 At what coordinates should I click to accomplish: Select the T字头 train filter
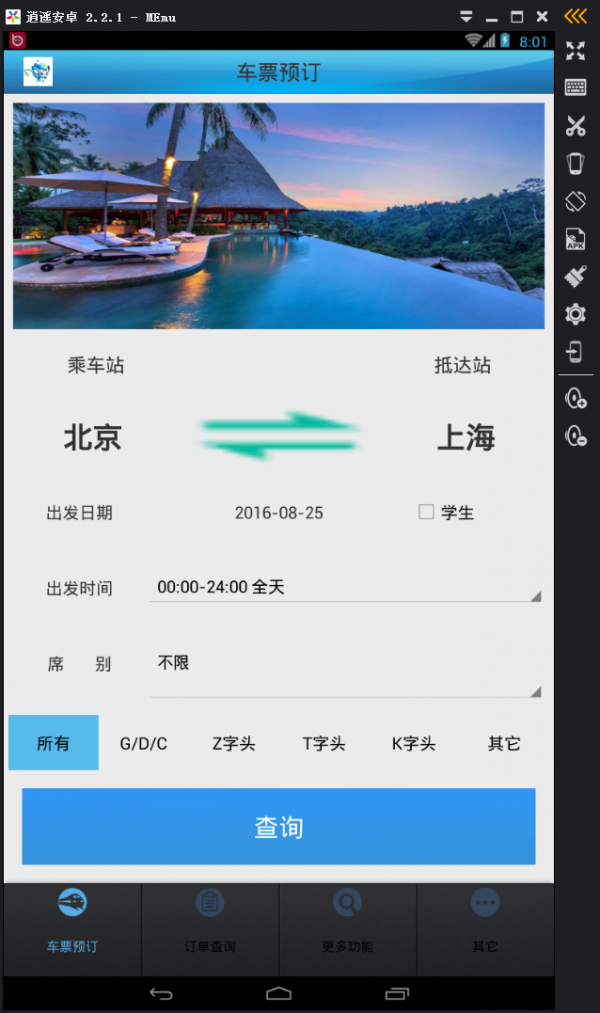tap(323, 743)
